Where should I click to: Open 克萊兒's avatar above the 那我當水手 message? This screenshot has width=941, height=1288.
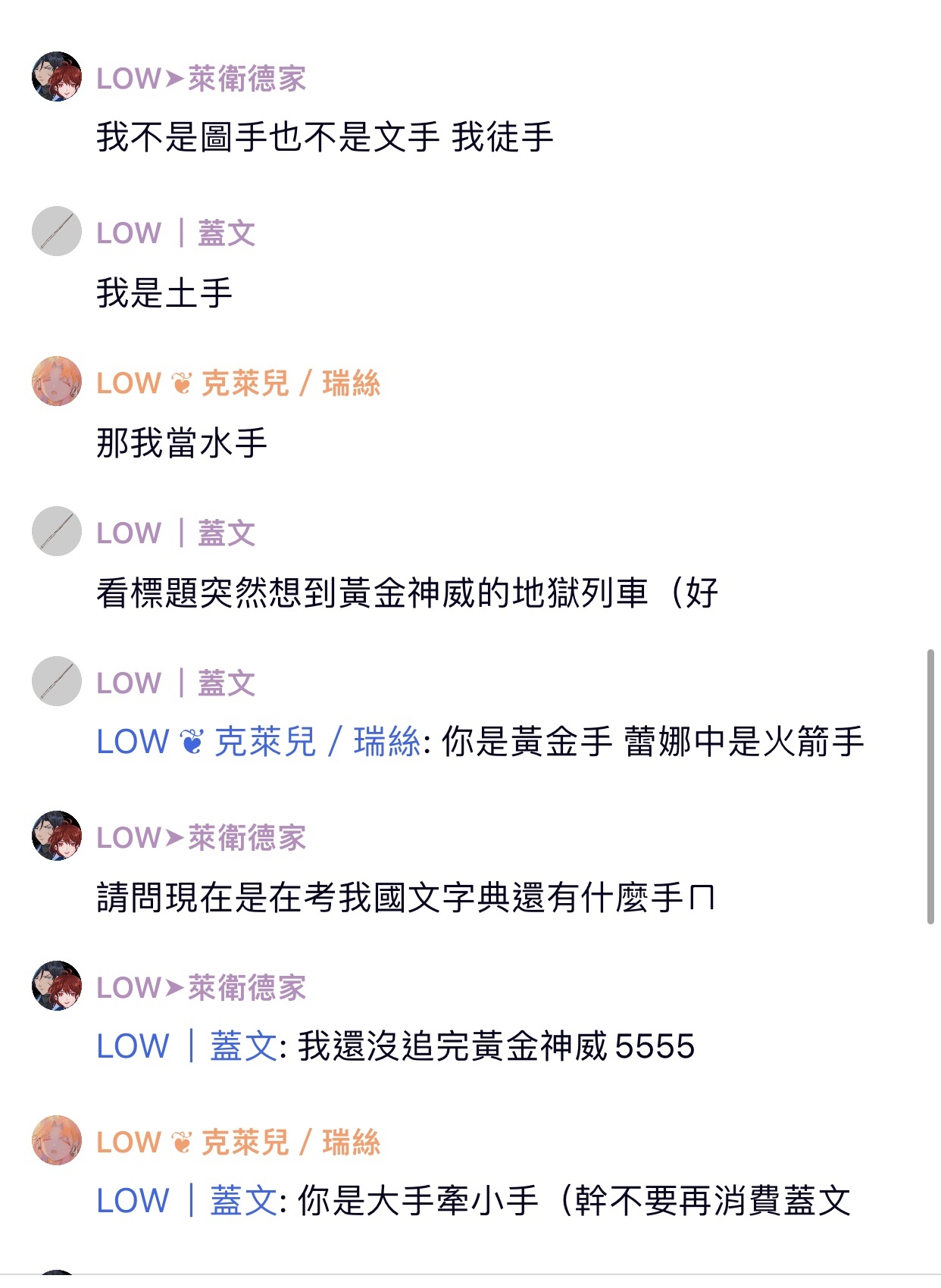(x=57, y=381)
